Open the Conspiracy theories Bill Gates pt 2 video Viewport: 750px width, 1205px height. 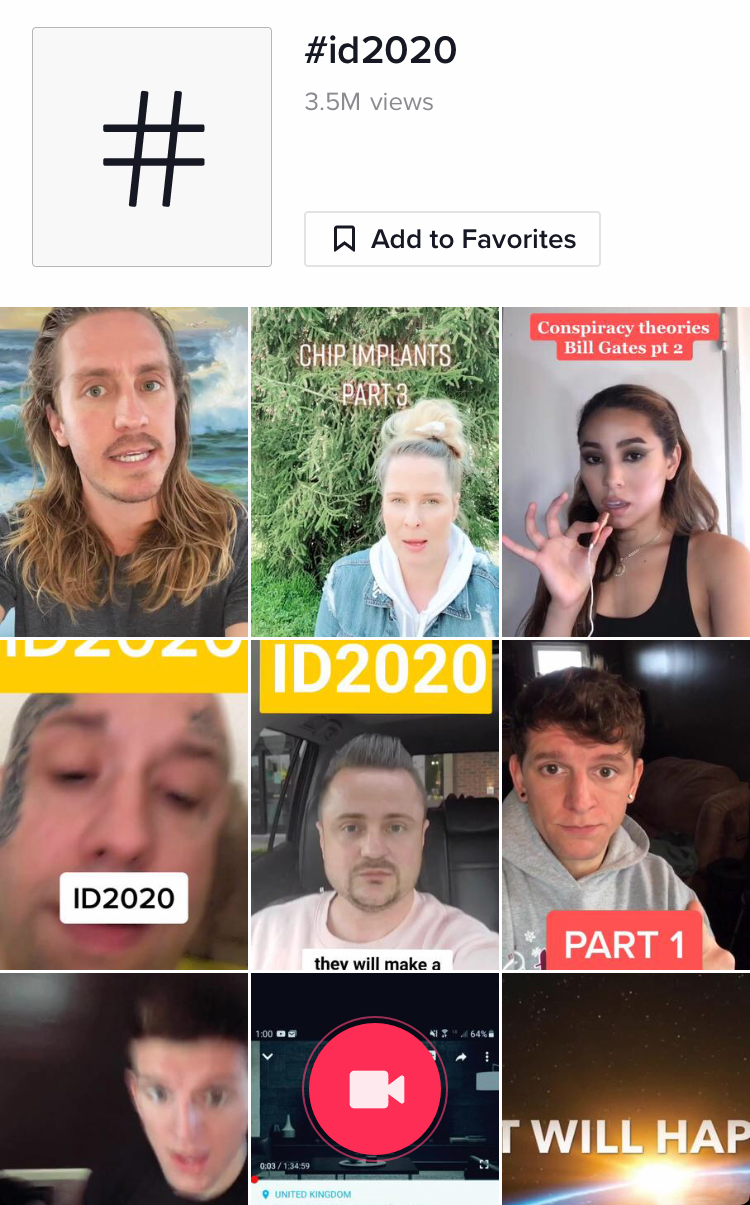click(x=625, y=472)
